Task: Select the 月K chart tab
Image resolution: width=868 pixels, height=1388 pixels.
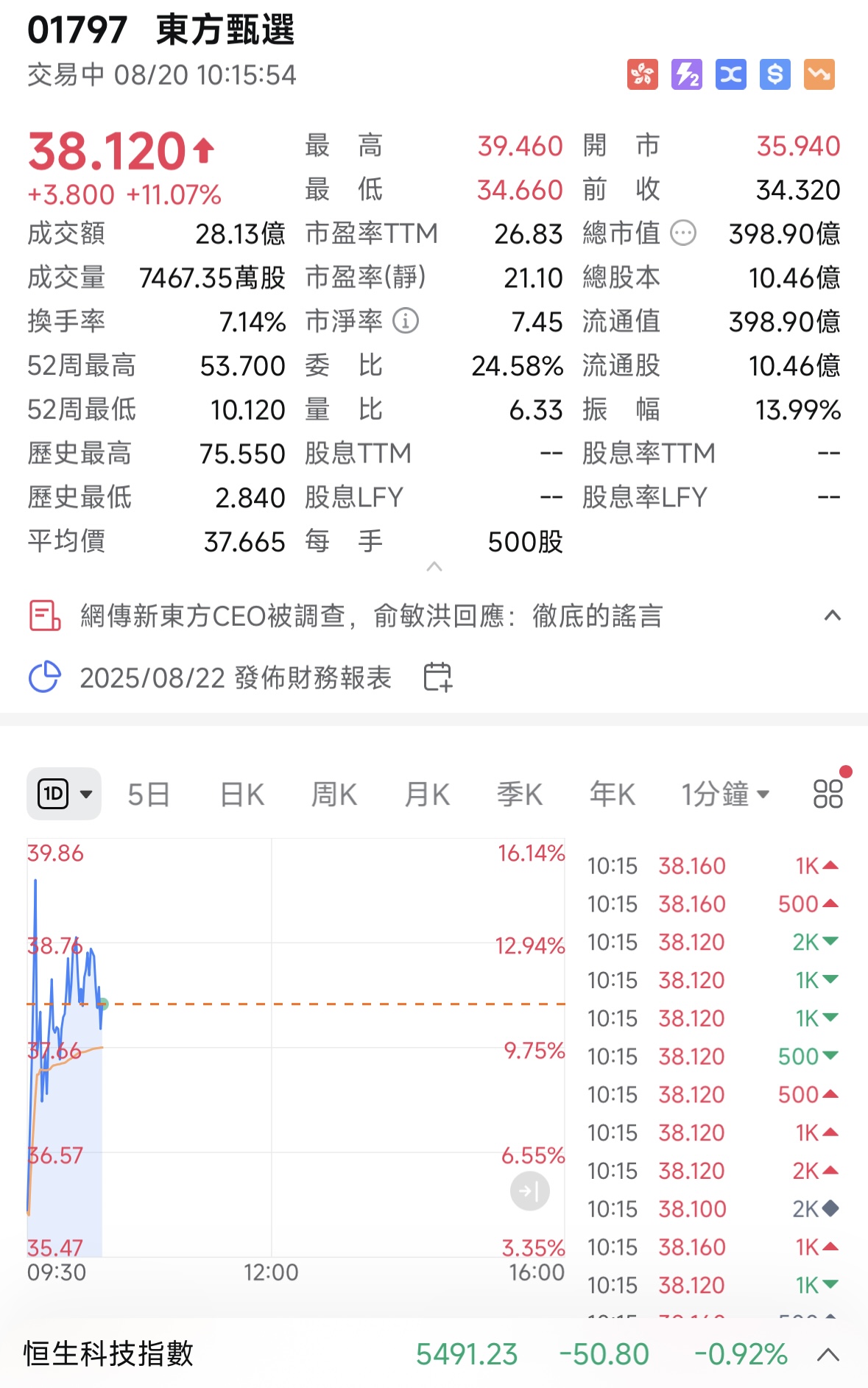Action: tap(427, 795)
